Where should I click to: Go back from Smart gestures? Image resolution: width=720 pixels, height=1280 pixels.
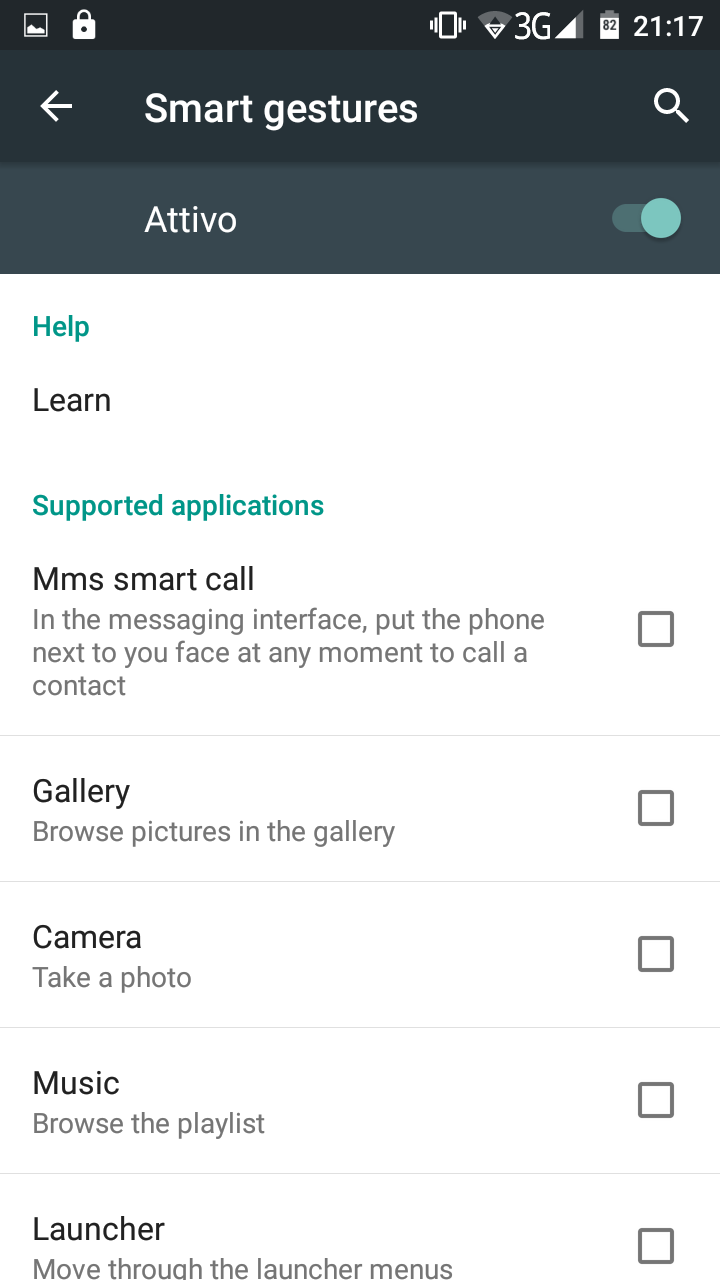click(56, 107)
